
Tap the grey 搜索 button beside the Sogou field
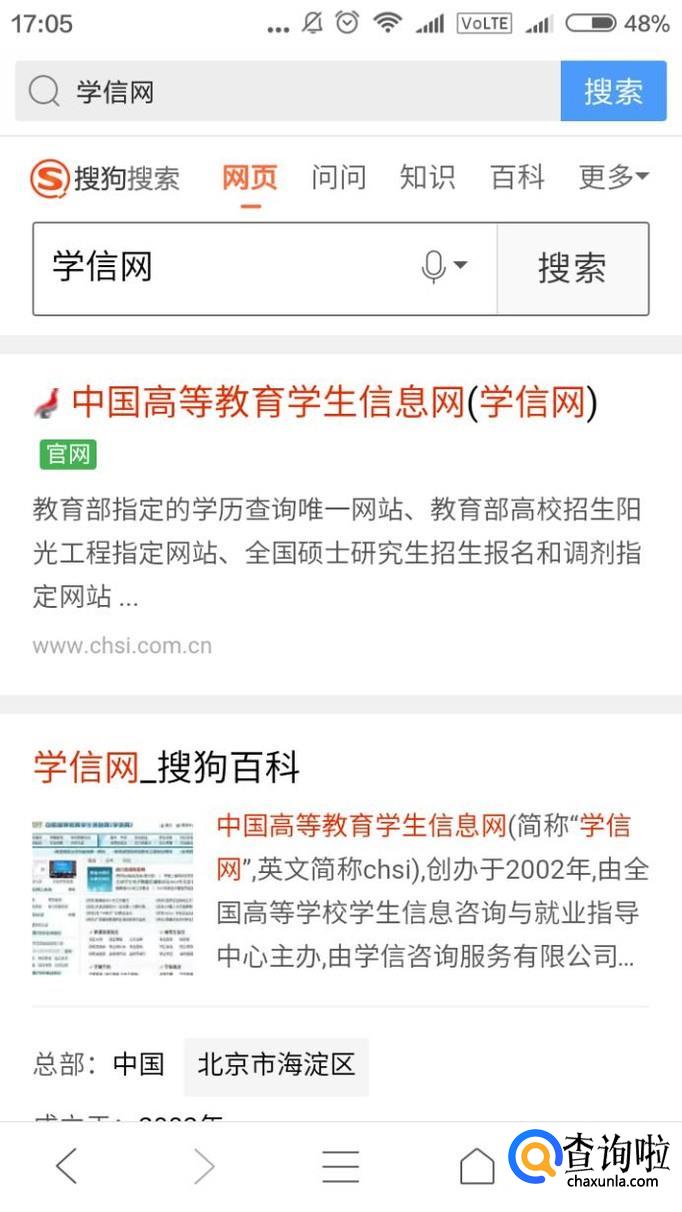573,268
